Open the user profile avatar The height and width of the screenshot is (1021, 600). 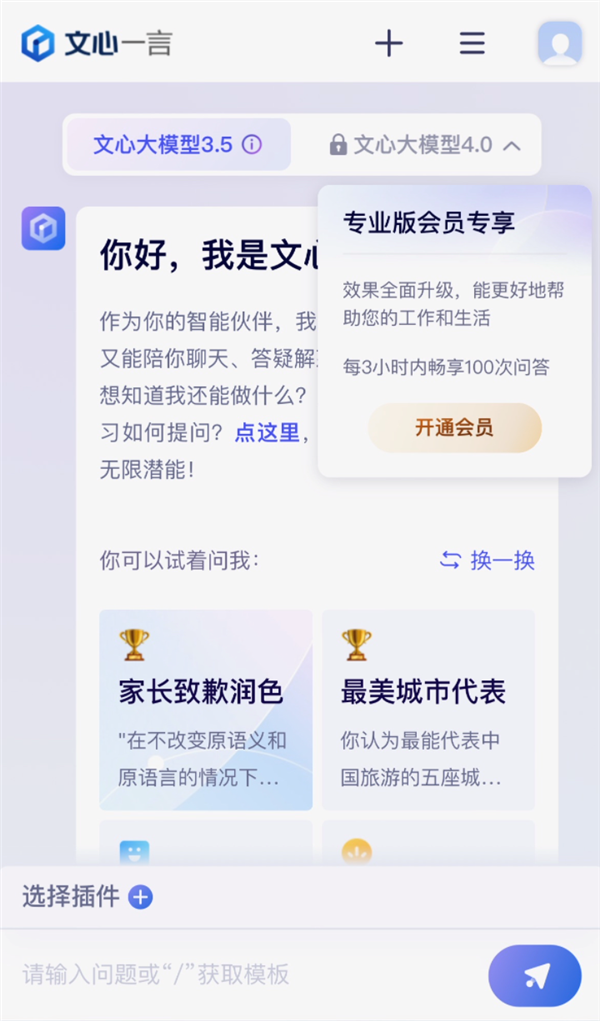pyautogui.click(x=559, y=43)
